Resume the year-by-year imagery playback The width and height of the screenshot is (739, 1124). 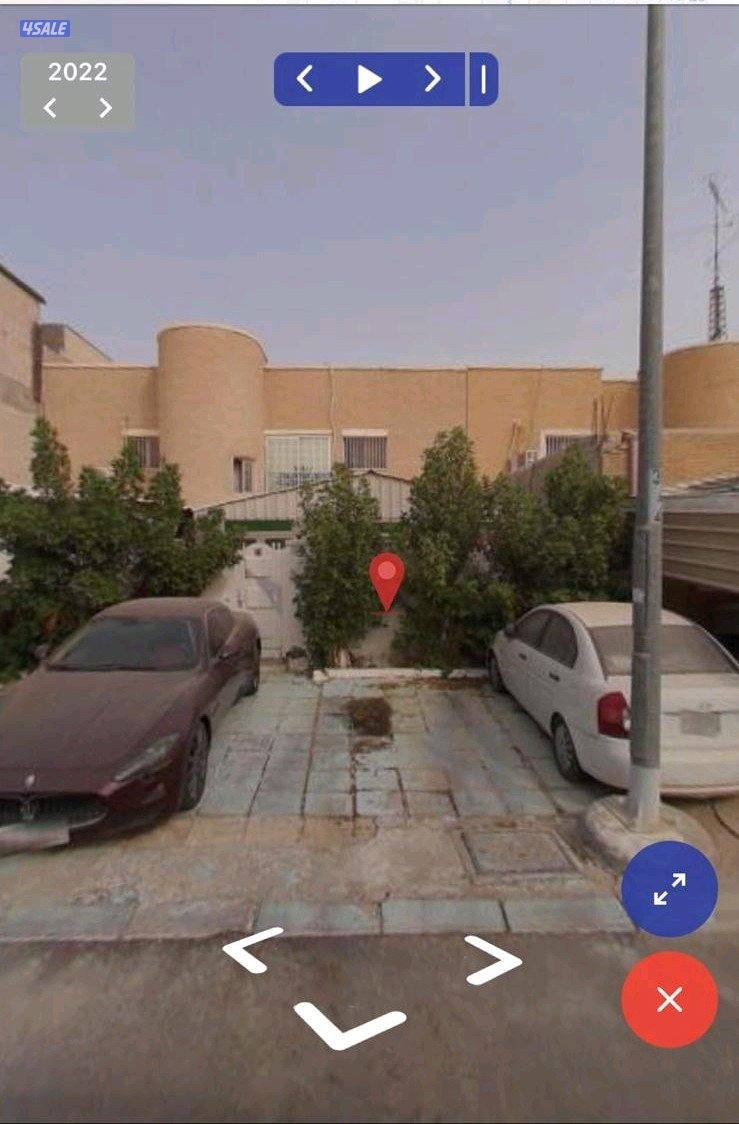tap(369, 77)
